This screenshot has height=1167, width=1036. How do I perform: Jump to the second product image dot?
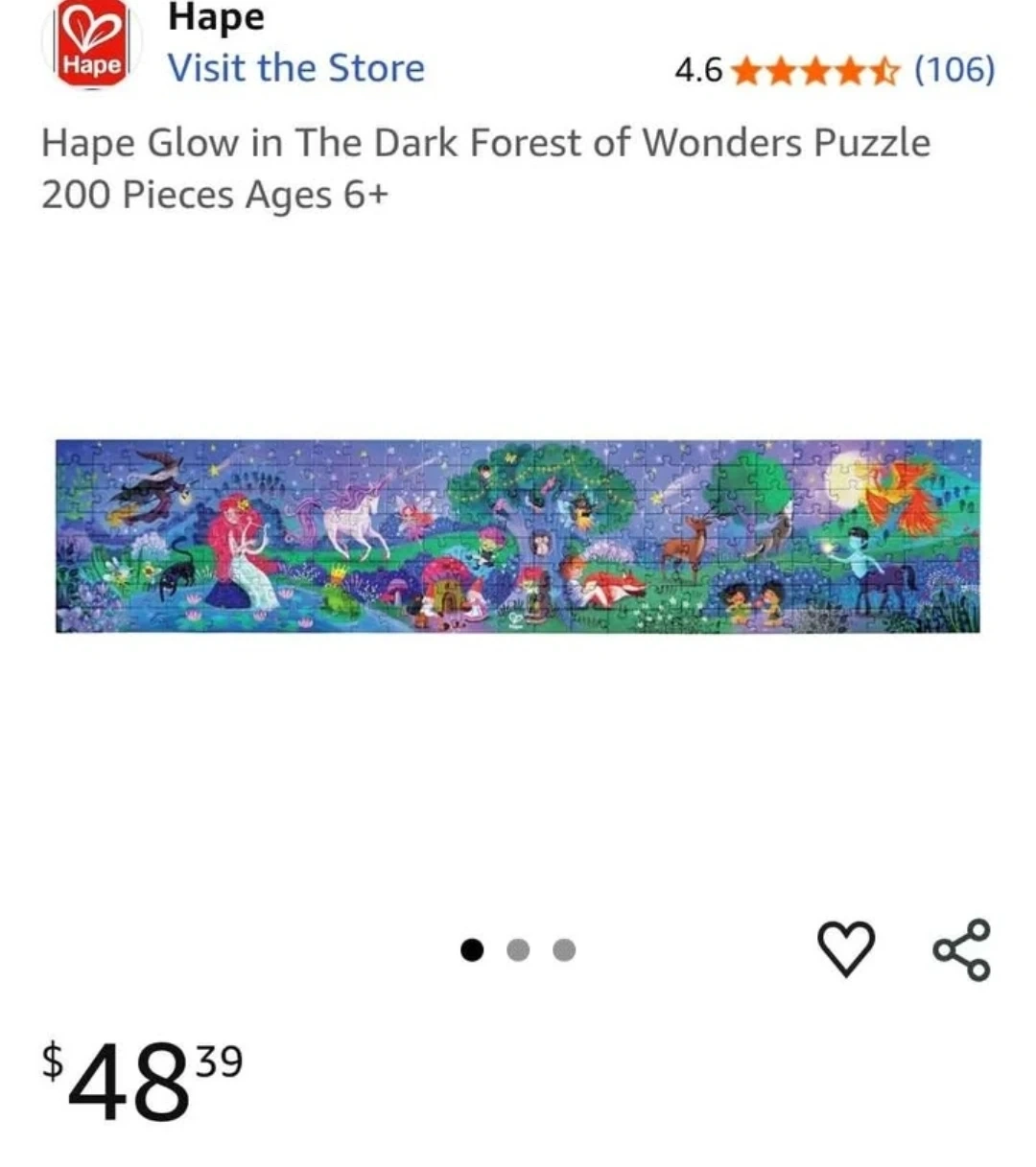[x=518, y=949]
